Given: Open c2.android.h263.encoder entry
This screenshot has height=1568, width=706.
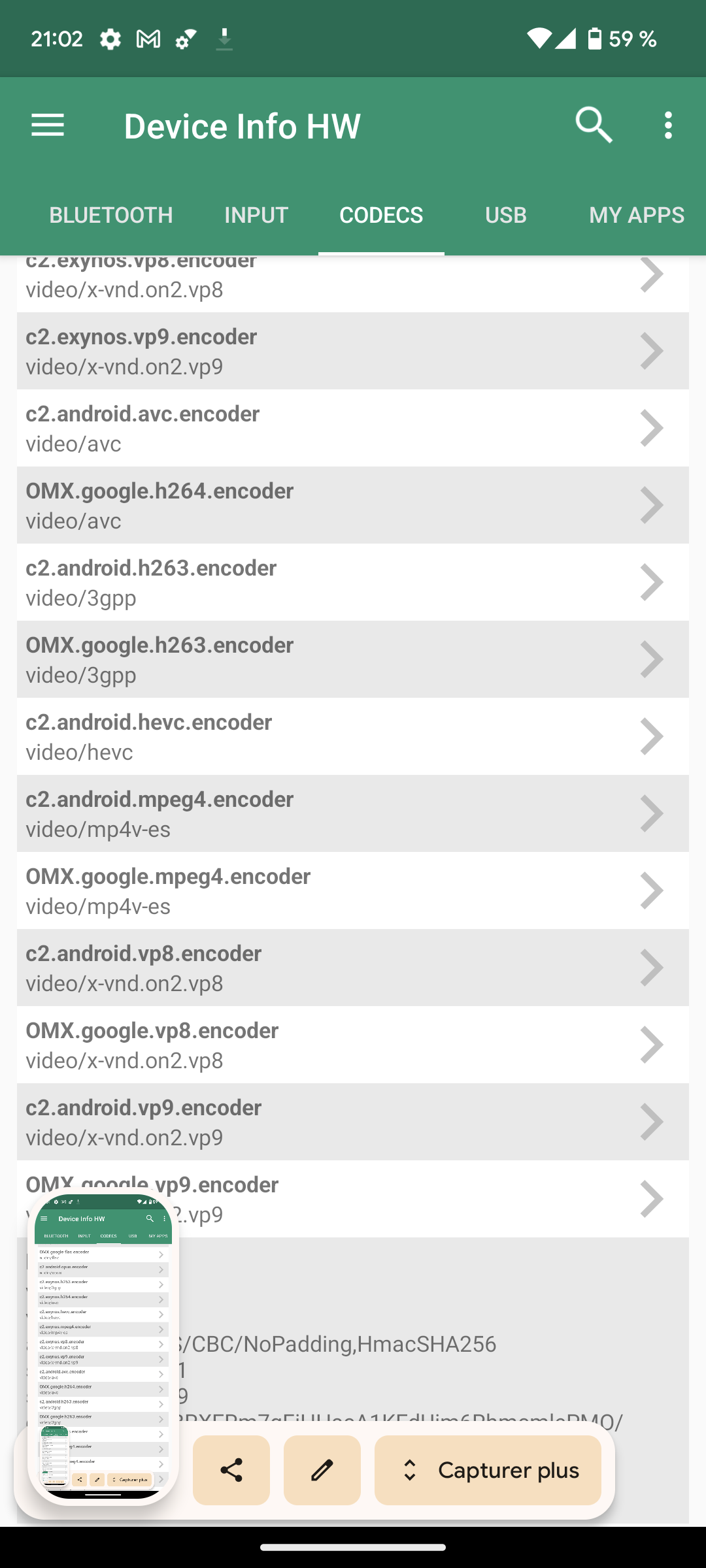Looking at the screenshot, I should tap(353, 583).
